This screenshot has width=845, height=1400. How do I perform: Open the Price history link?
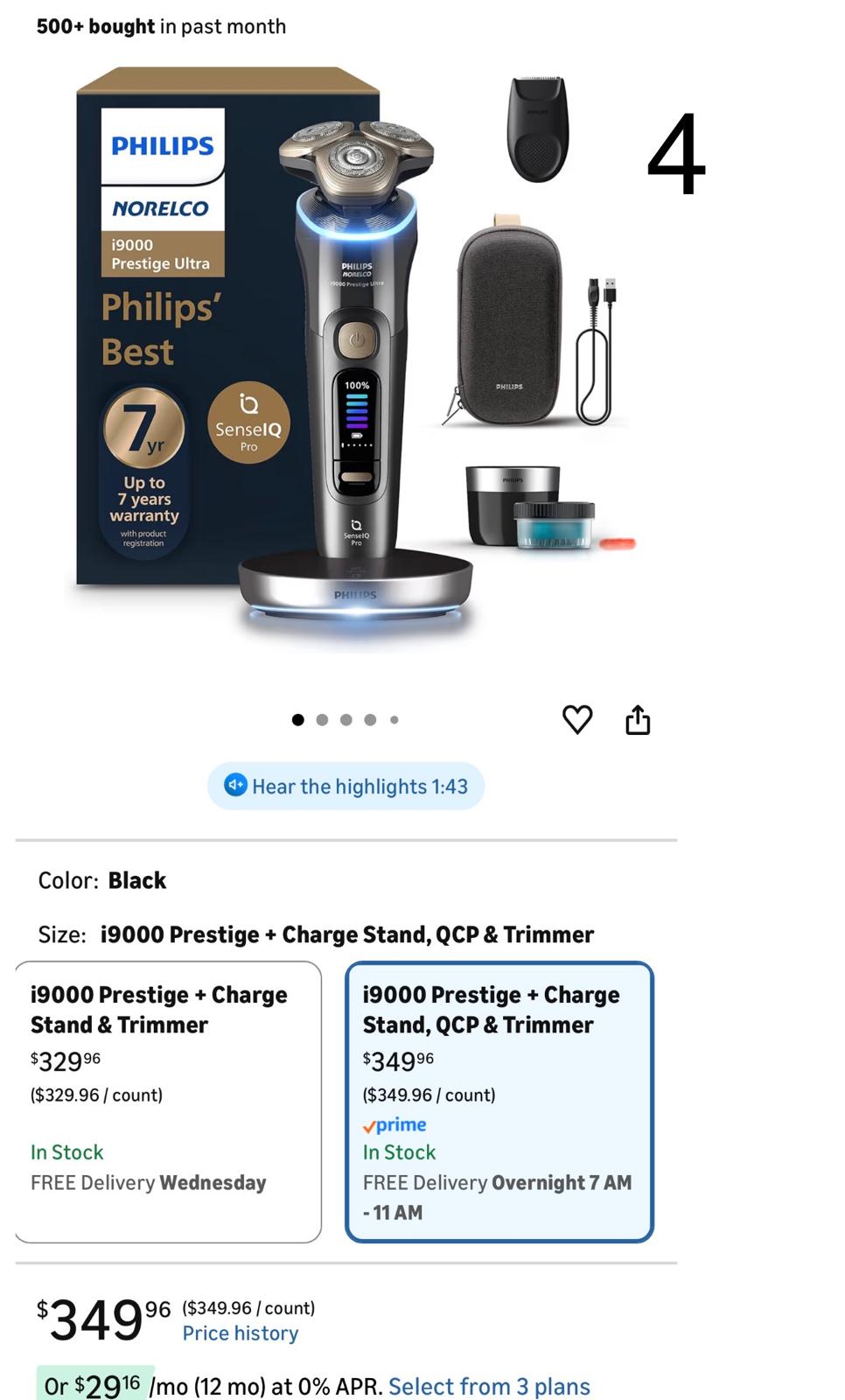pyautogui.click(x=241, y=1333)
